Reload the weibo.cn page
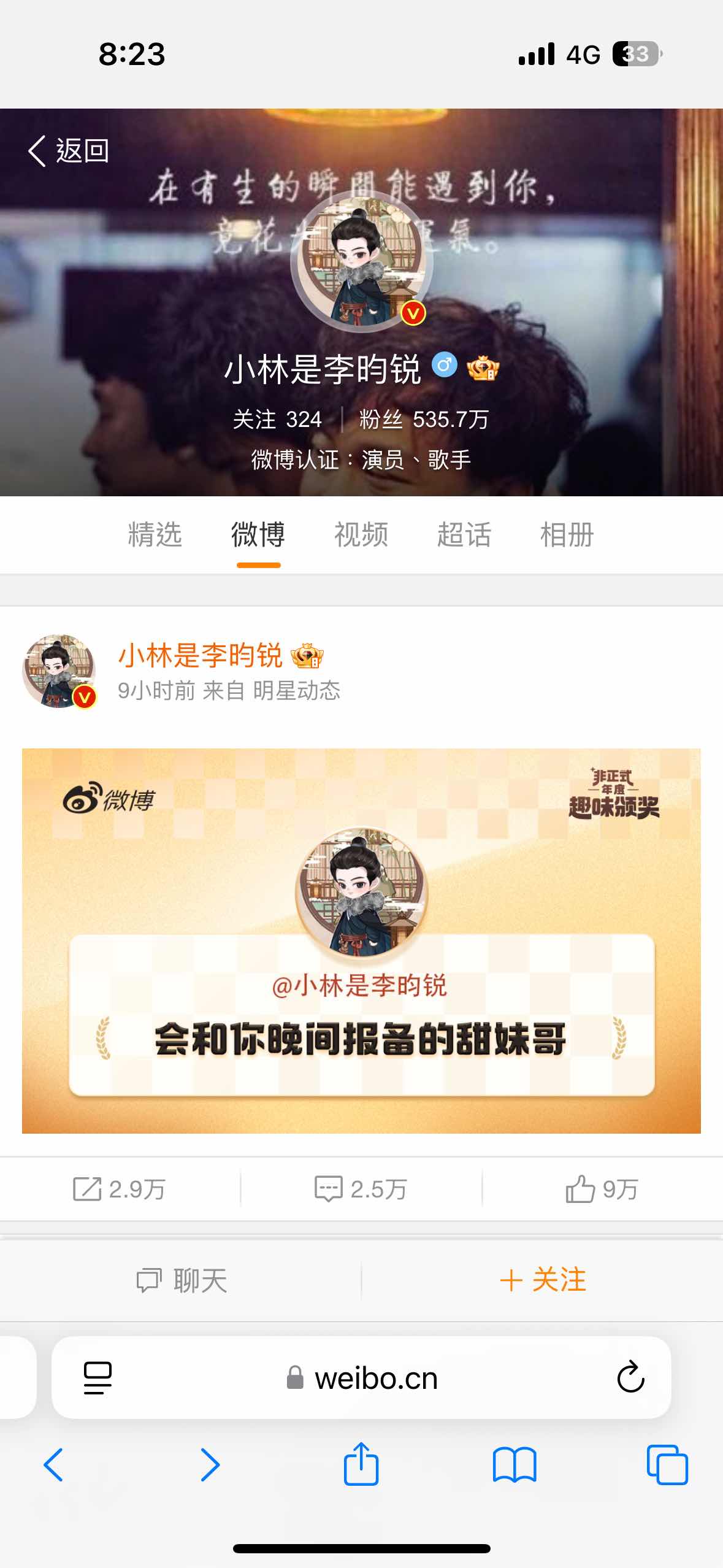Image resolution: width=723 pixels, height=1568 pixels. click(630, 1378)
